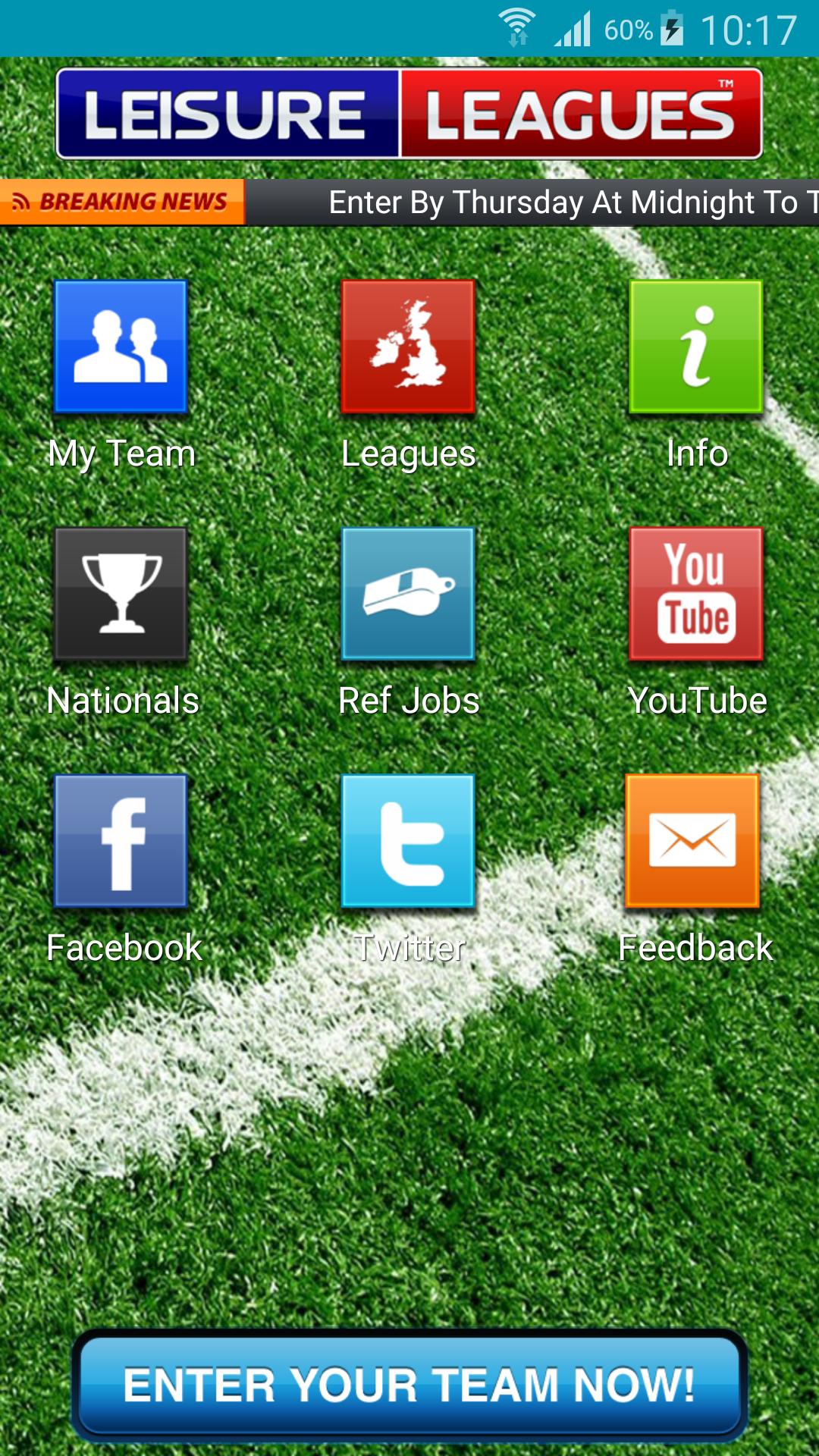The width and height of the screenshot is (819, 1456).
Task: Tap the Ref Jobs whistle icon
Action: 408,594
